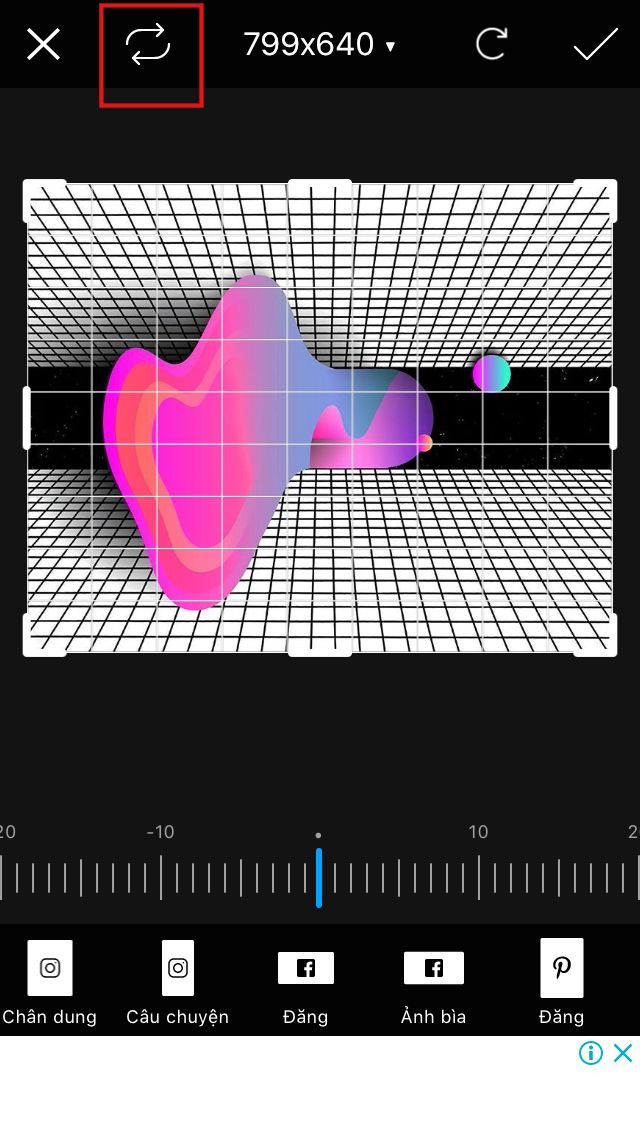Dismiss the ad banner
This screenshot has height=1136, width=640.
click(x=623, y=1053)
